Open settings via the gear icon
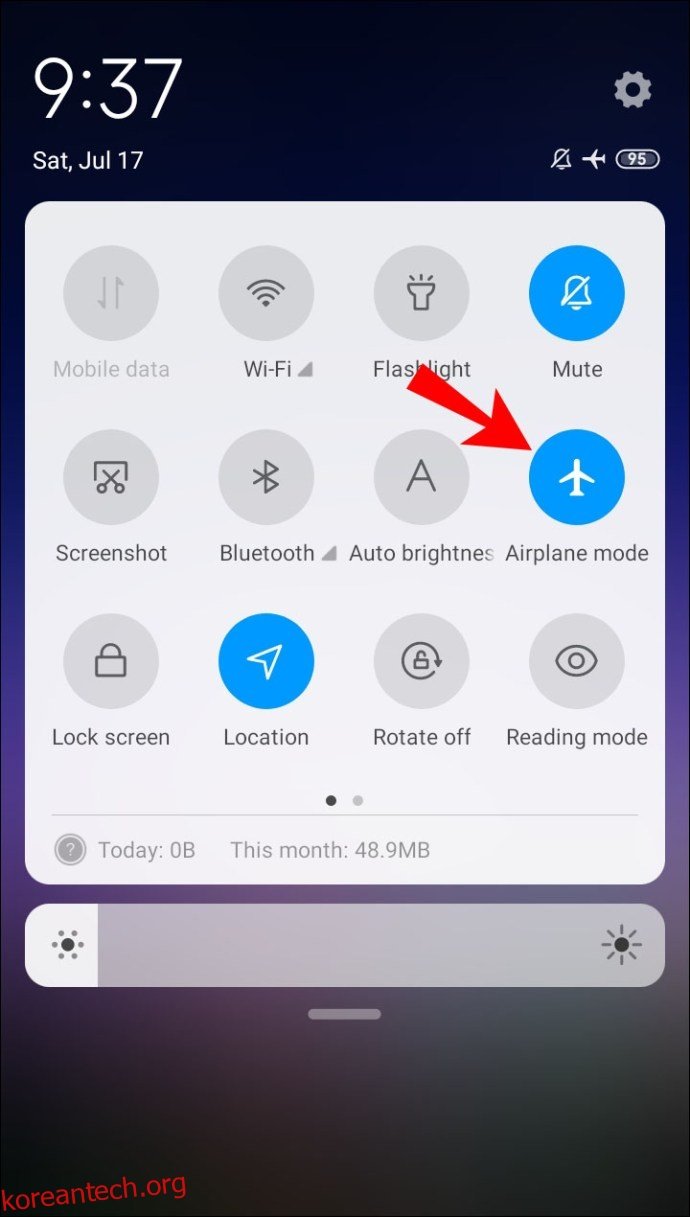 632,91
